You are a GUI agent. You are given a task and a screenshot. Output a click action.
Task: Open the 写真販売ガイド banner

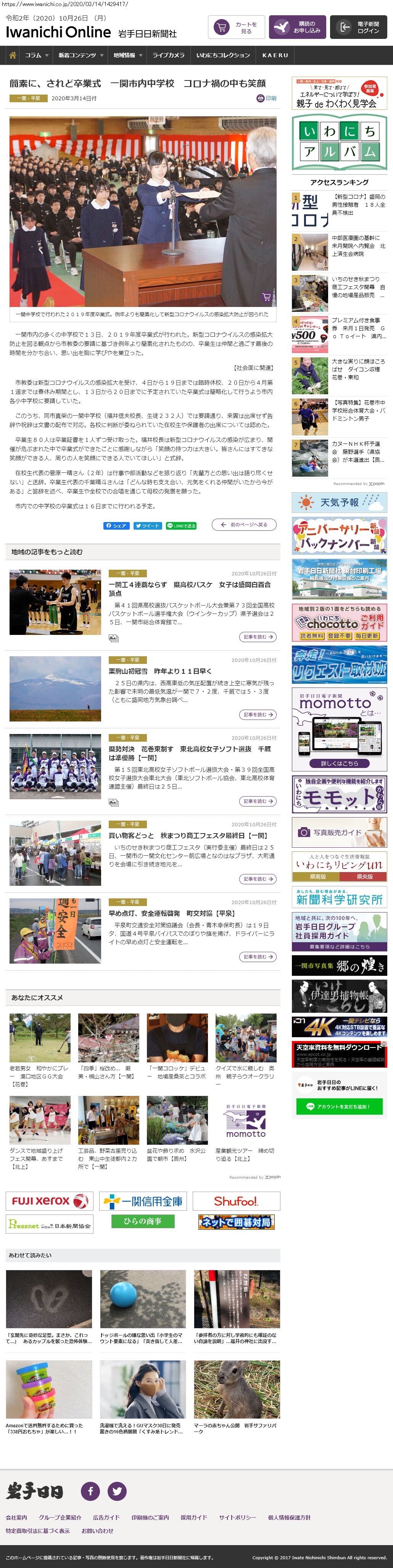click(x=339, y=832)
